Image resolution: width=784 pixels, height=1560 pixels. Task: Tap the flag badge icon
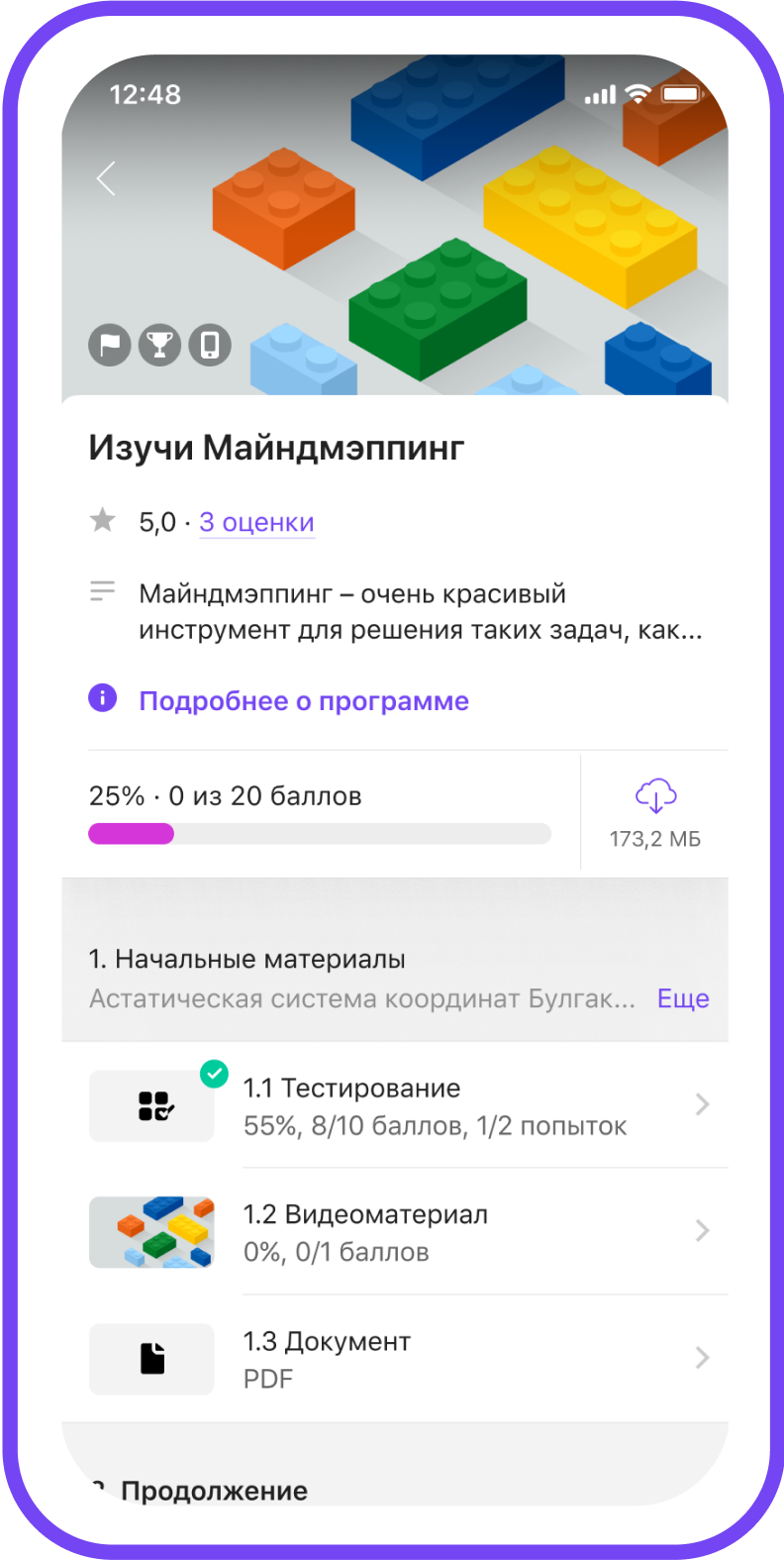(x=110, y=346)
